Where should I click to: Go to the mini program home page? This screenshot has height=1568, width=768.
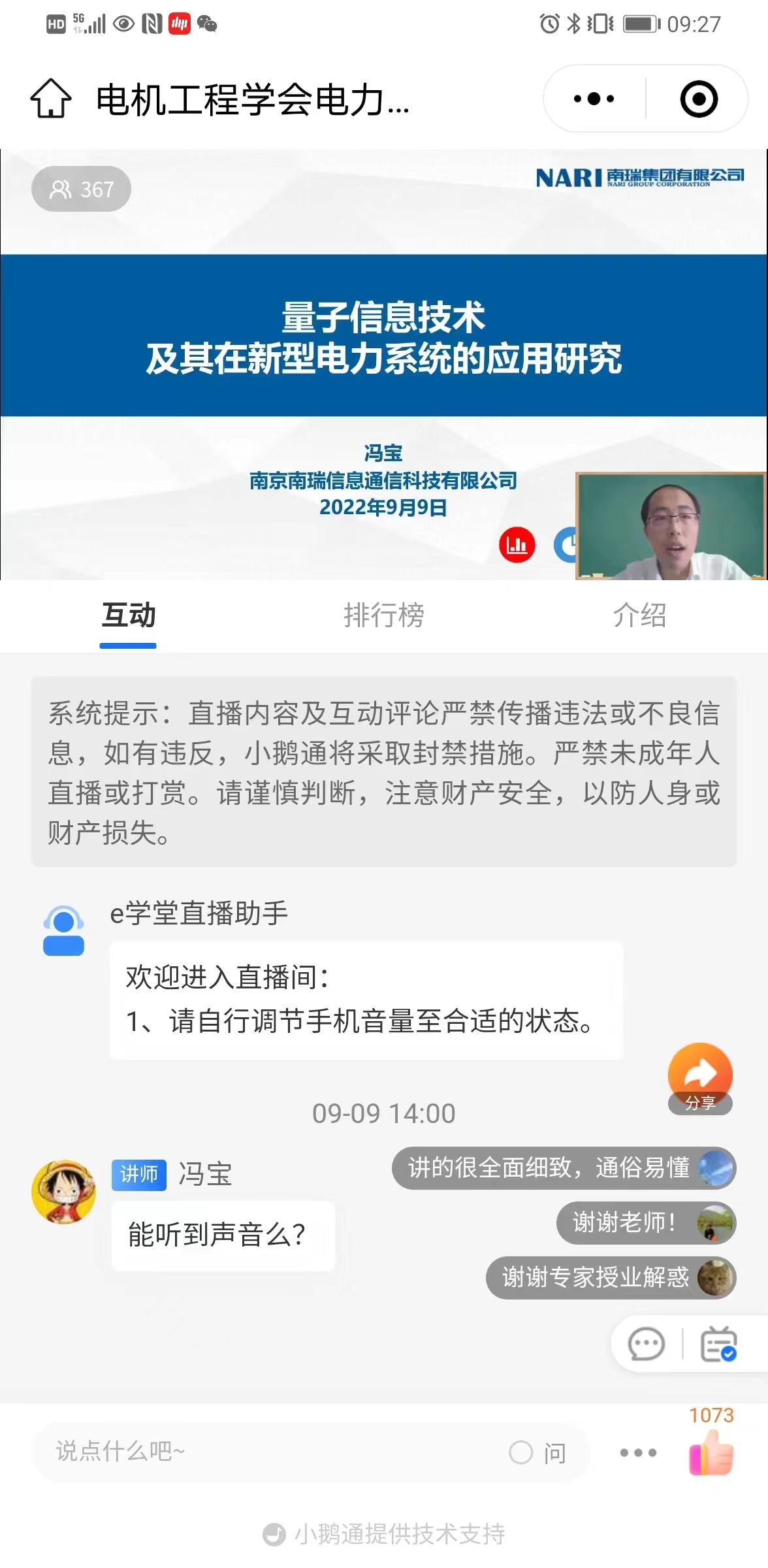(51, 99)
